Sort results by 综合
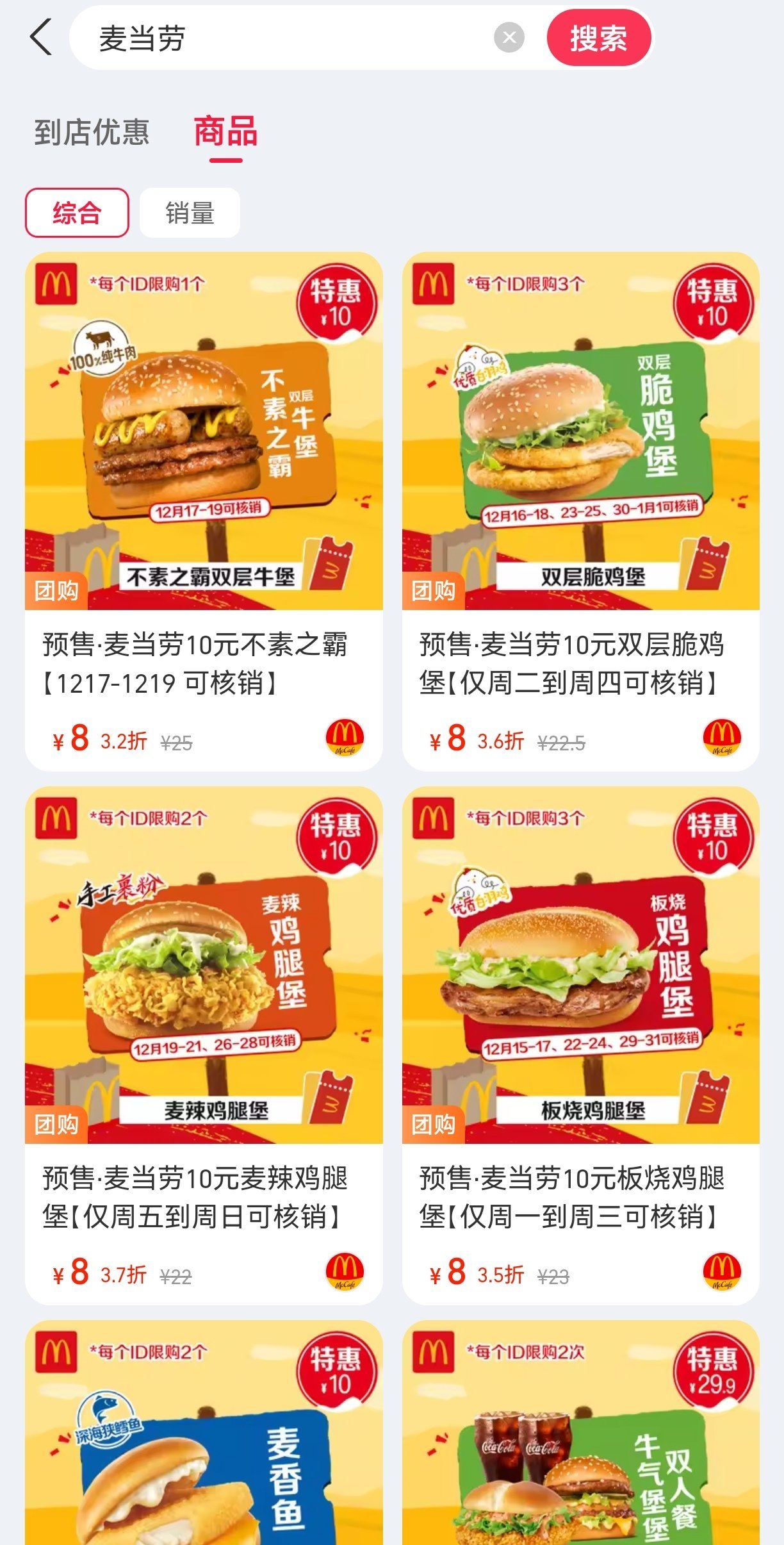784x1545 pixels. [77, 213]
